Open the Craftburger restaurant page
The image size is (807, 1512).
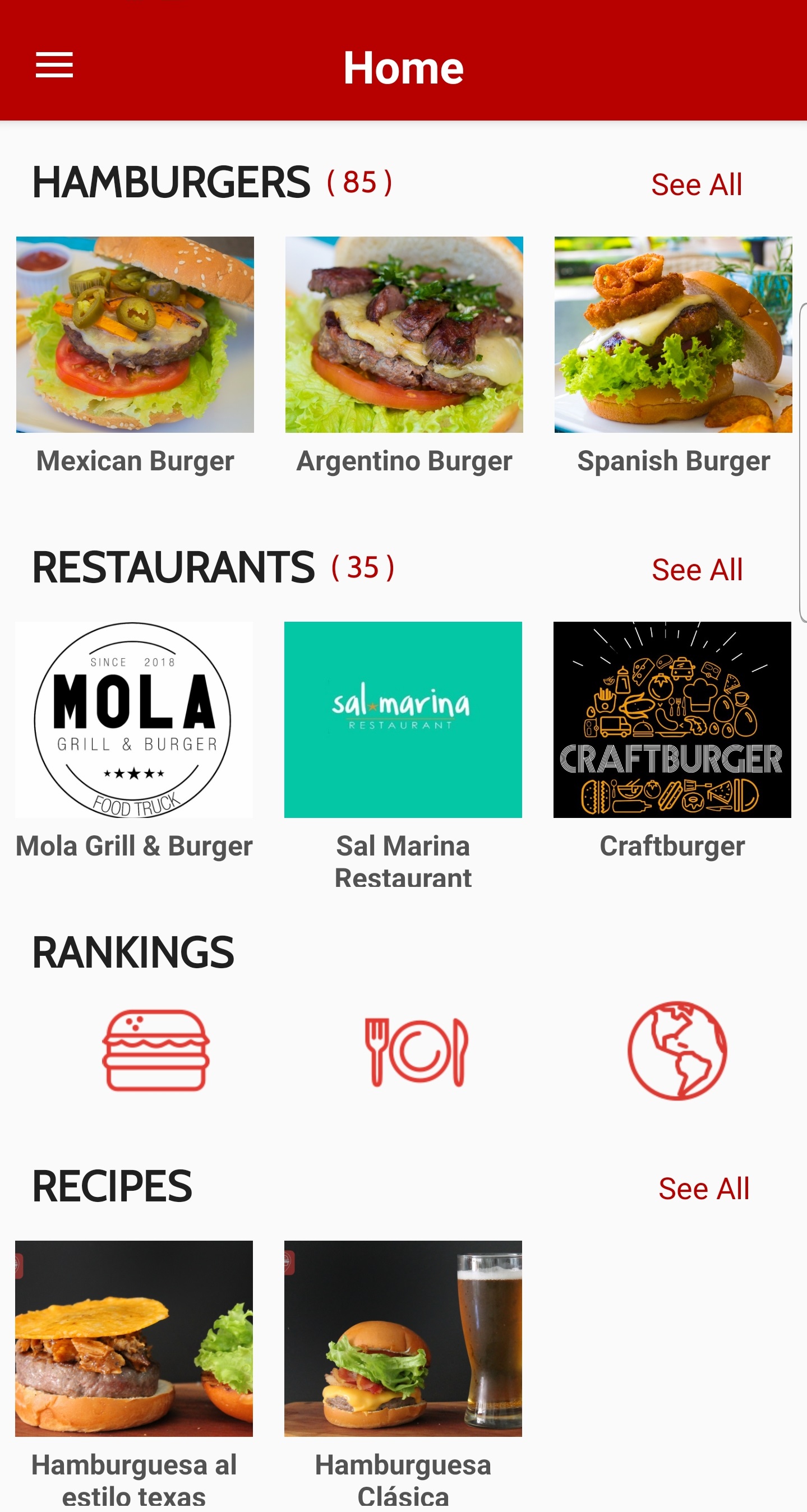click(x=672, y=720)
